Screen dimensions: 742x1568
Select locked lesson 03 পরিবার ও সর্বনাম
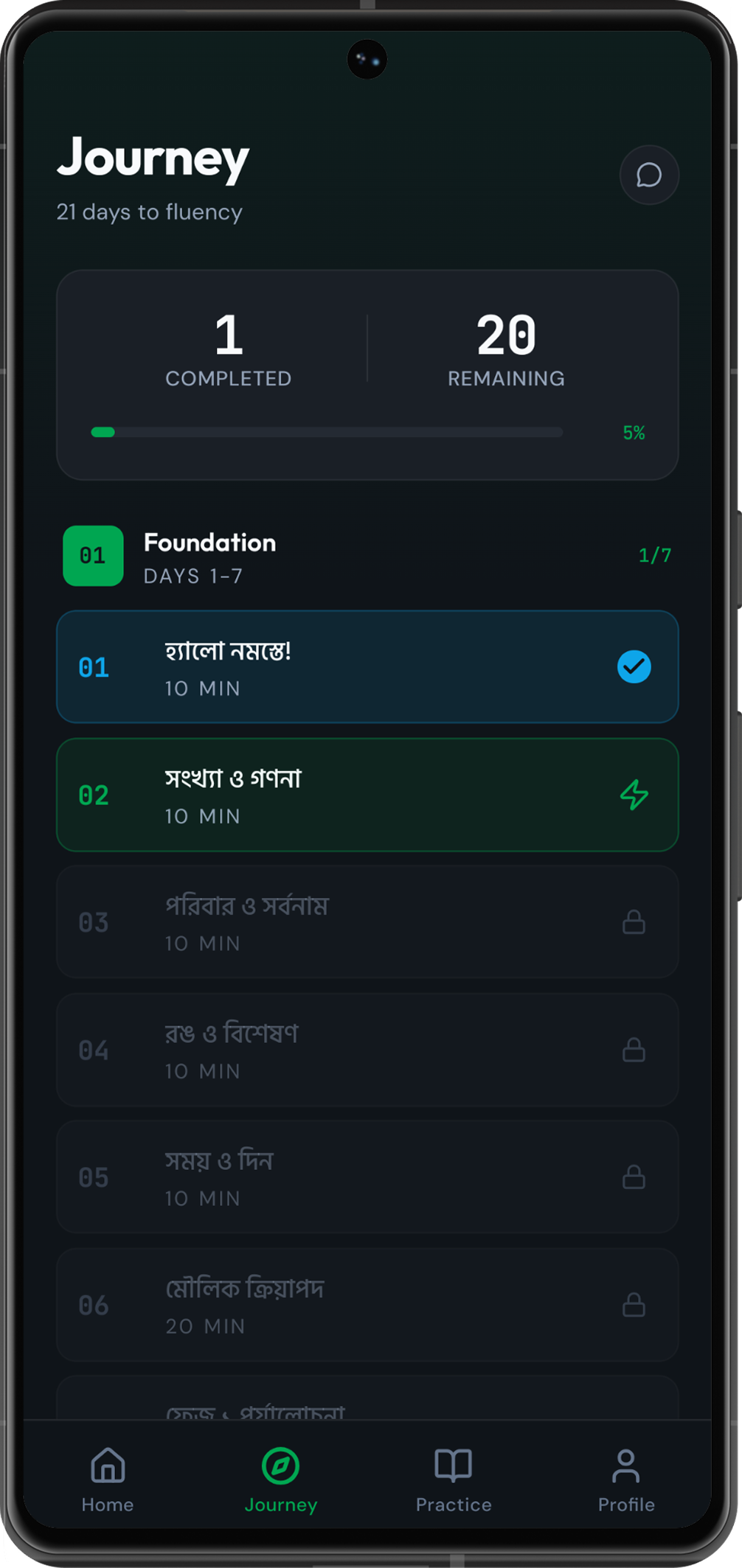pyautogui.click(x=367, y=922)
